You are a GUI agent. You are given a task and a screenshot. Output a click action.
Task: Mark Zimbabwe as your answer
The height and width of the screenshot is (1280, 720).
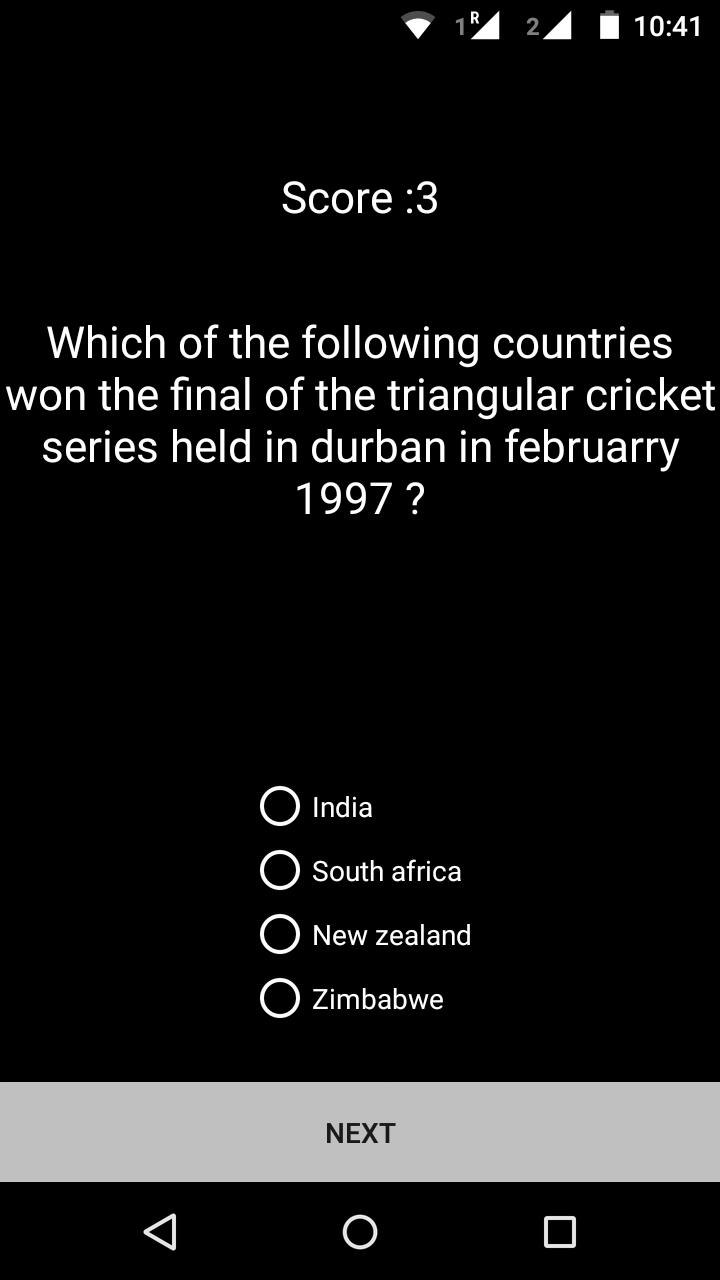pyautogui.click(x=280, y=998)
